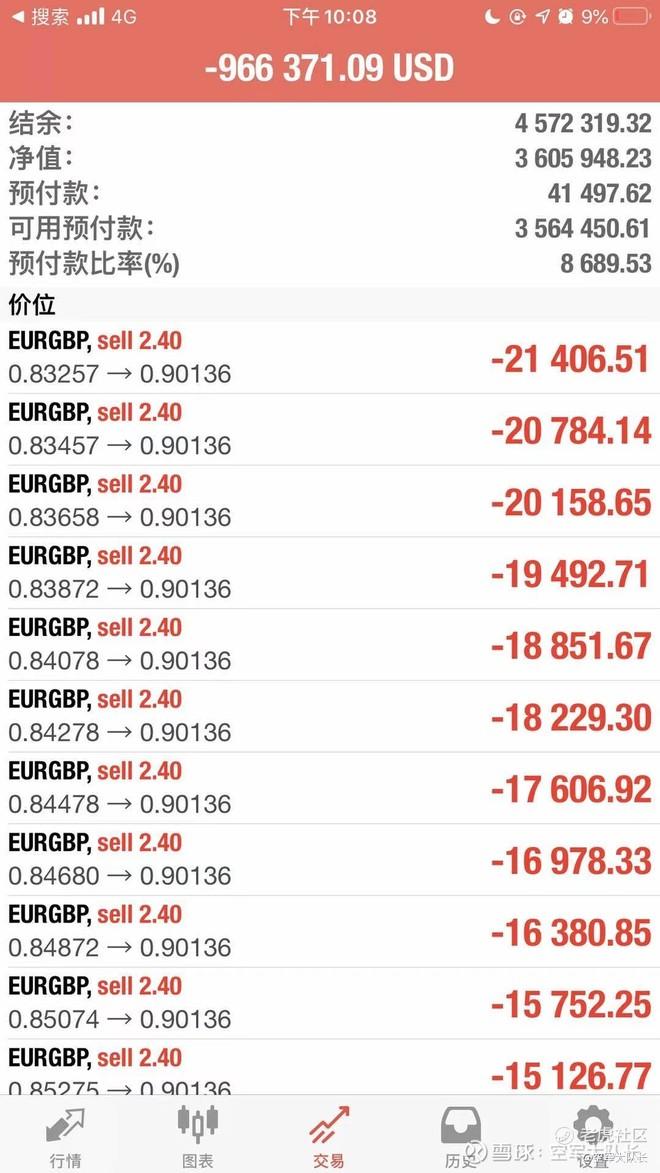Open EURGBP position entered at 0.83257
Screen dimensions: 660x1173
point(330,358)
